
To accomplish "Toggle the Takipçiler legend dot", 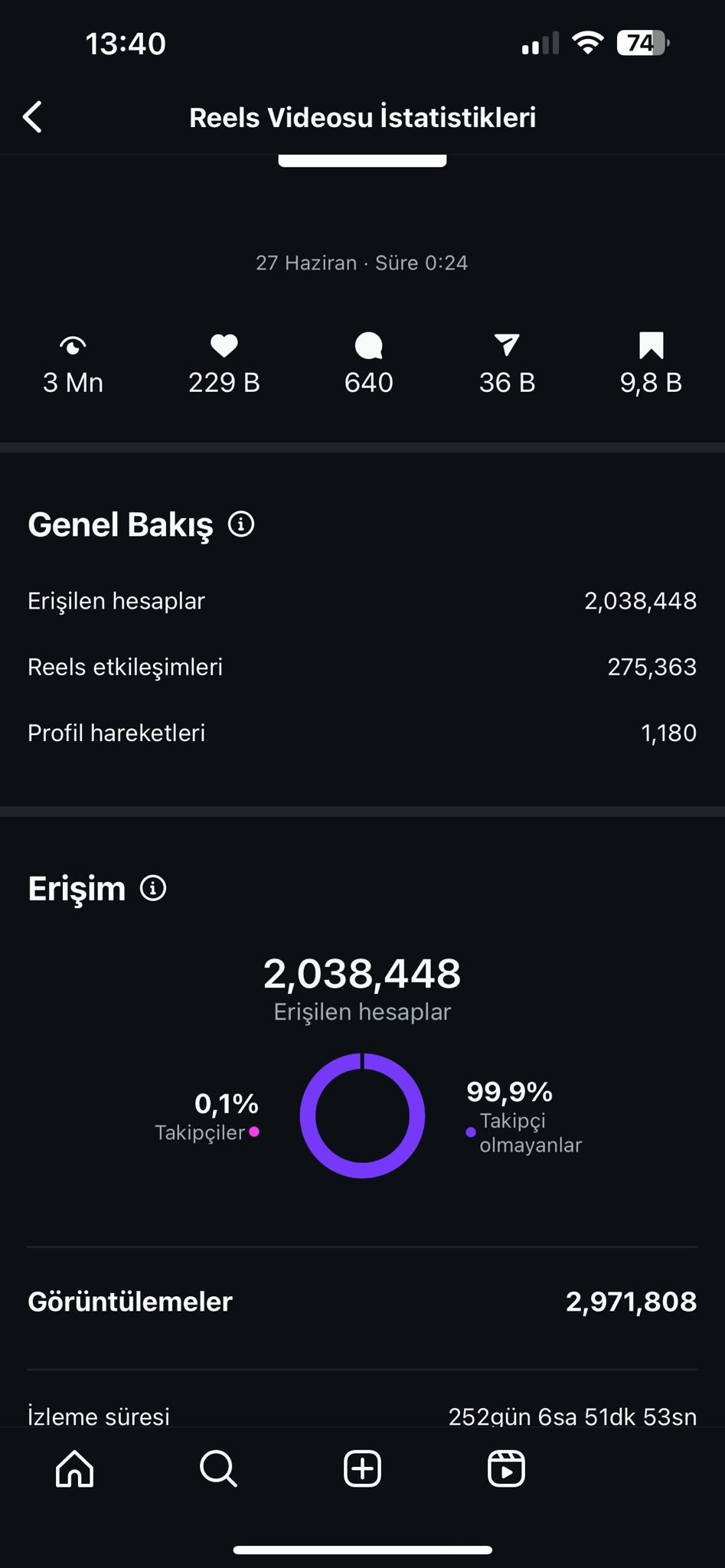I will point(255,1132).
